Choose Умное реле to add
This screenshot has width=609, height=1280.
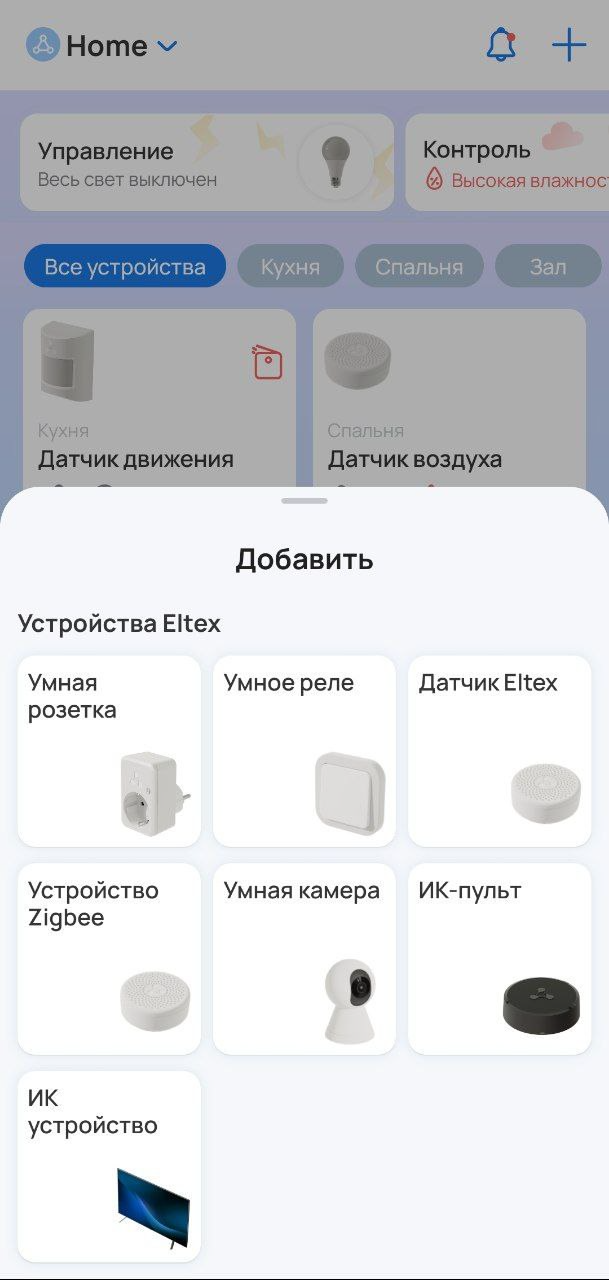[x=304, y=750]
